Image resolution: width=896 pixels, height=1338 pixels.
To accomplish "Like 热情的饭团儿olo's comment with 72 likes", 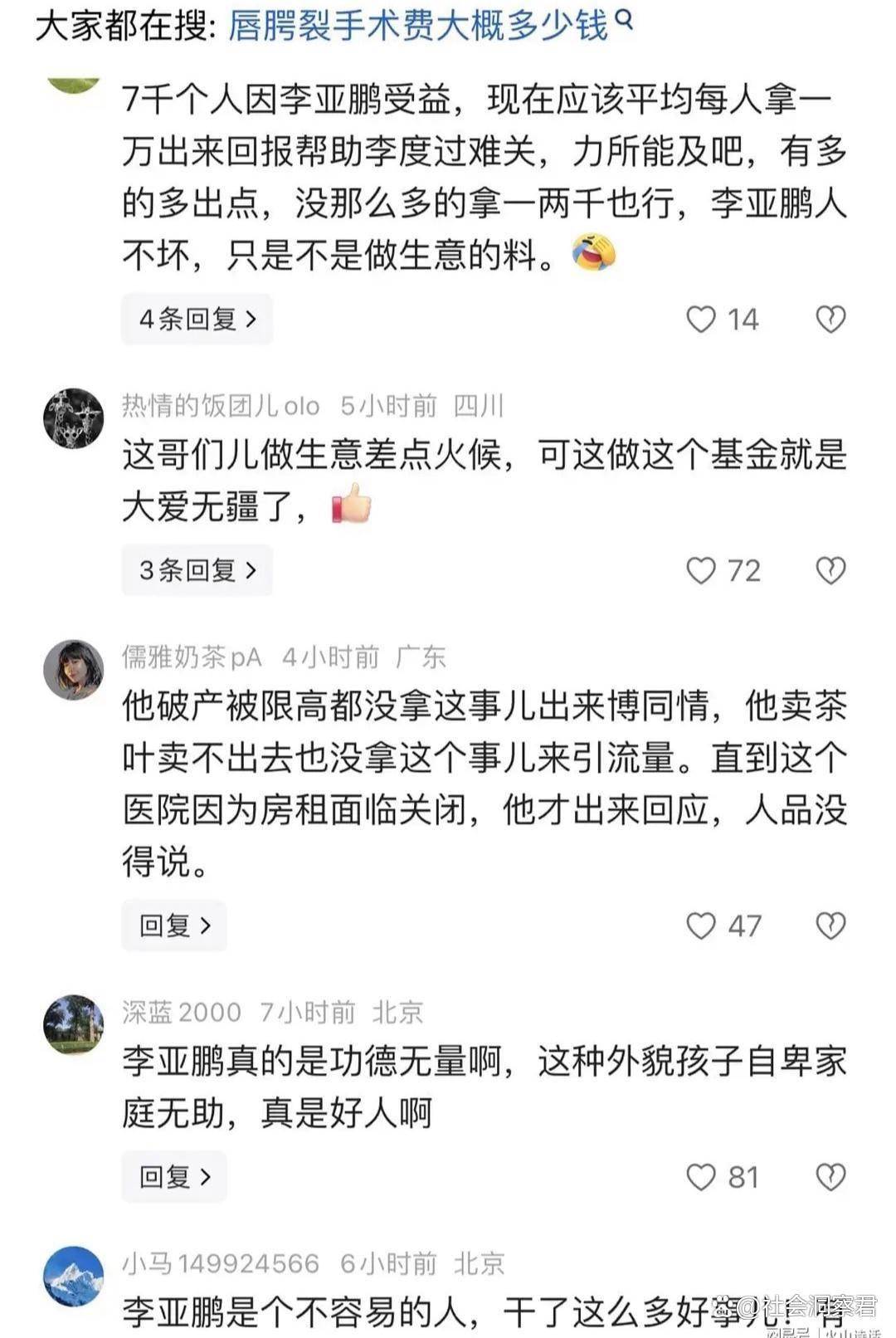I will coord(701,571).
